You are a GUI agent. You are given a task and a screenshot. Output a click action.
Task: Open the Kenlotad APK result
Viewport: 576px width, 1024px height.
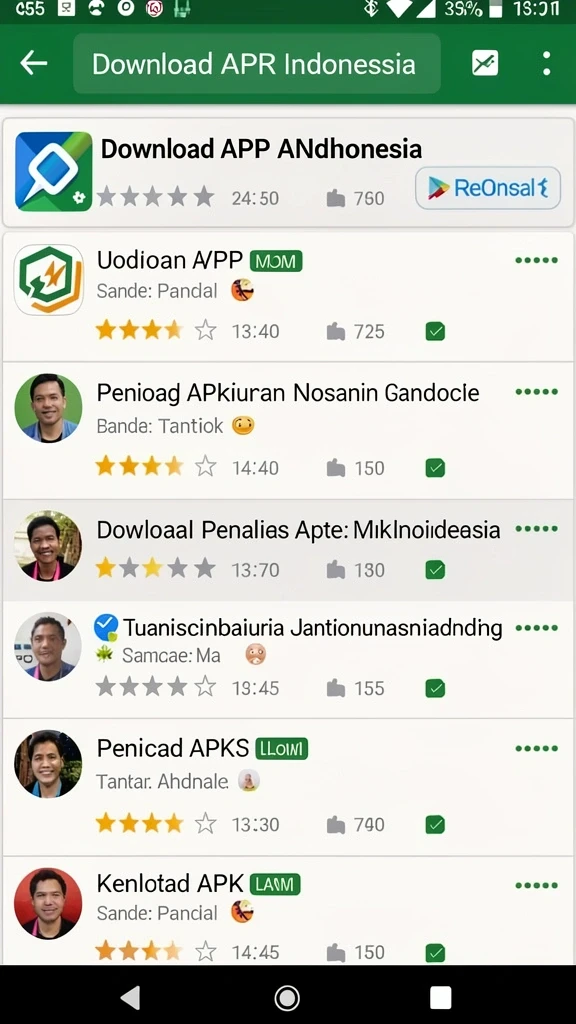288,911
